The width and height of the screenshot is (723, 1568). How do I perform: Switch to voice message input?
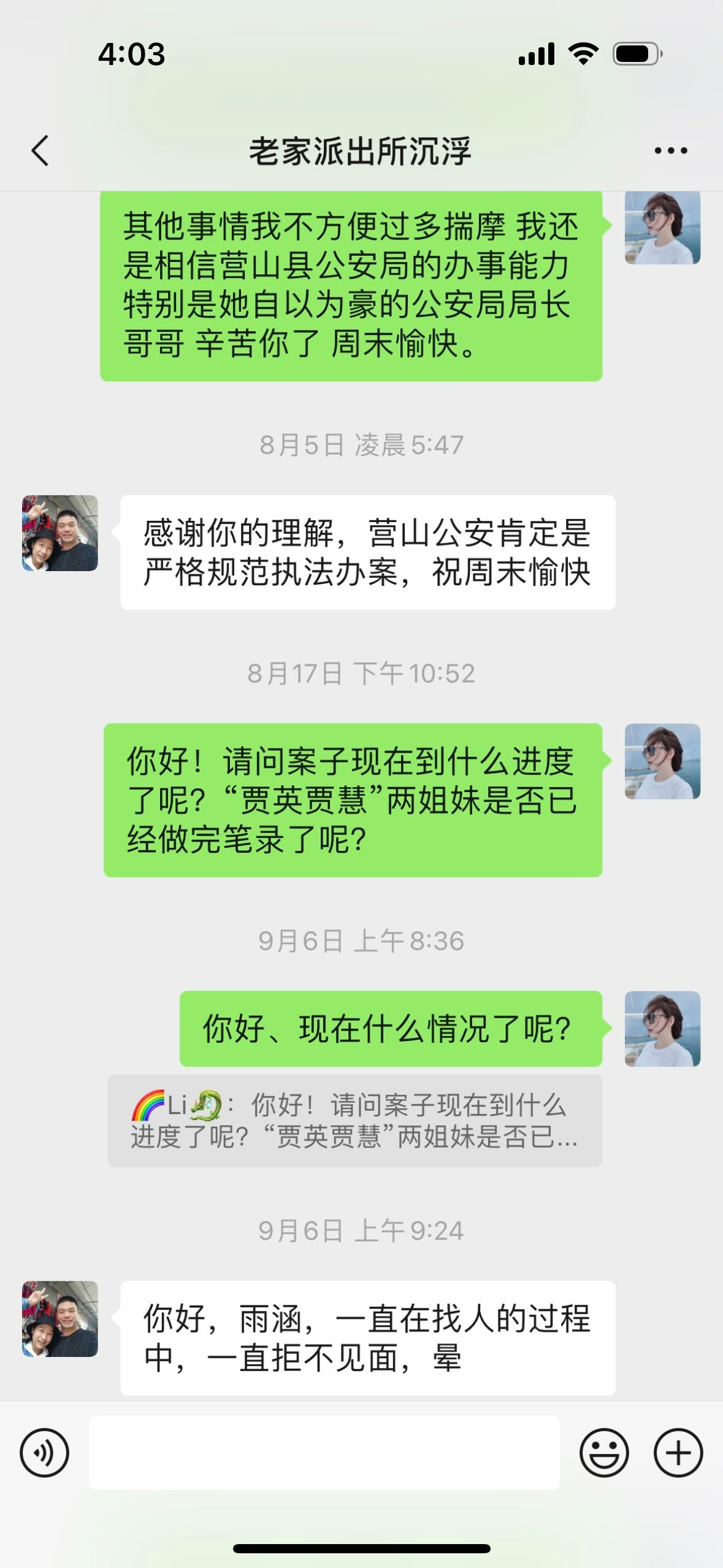44,1453
